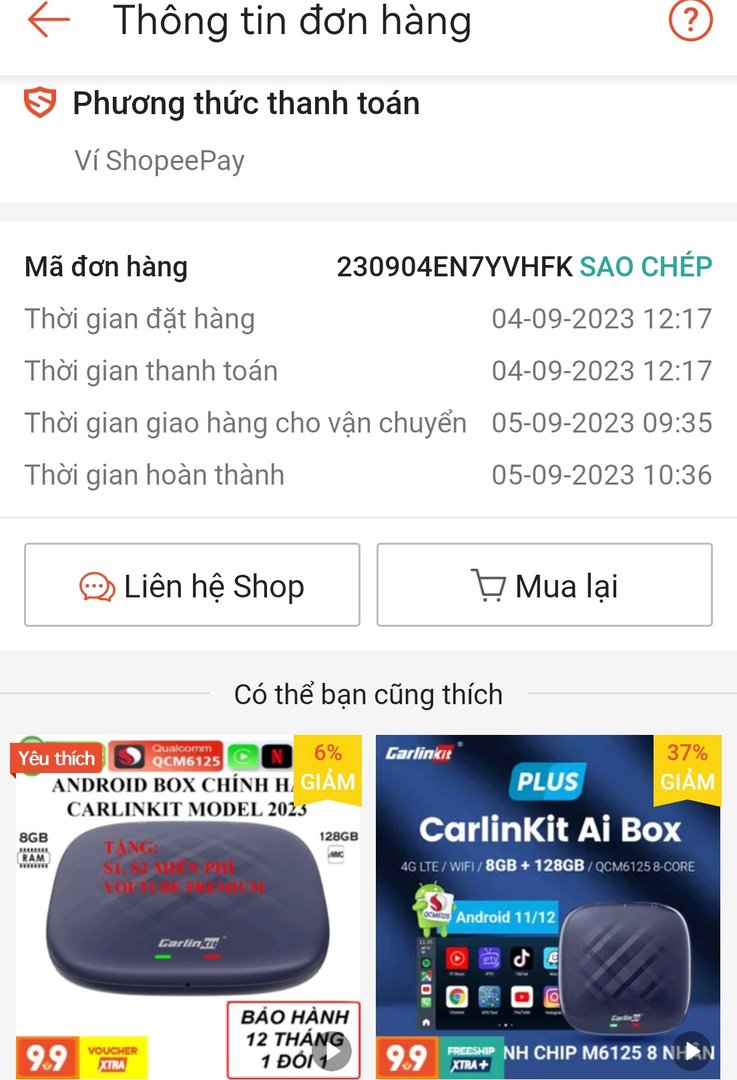The width and height of the screenshot is (737, 1080).
Task: Click the shopping cart icon on Mua lại
Action: click(x=489, y=585)
